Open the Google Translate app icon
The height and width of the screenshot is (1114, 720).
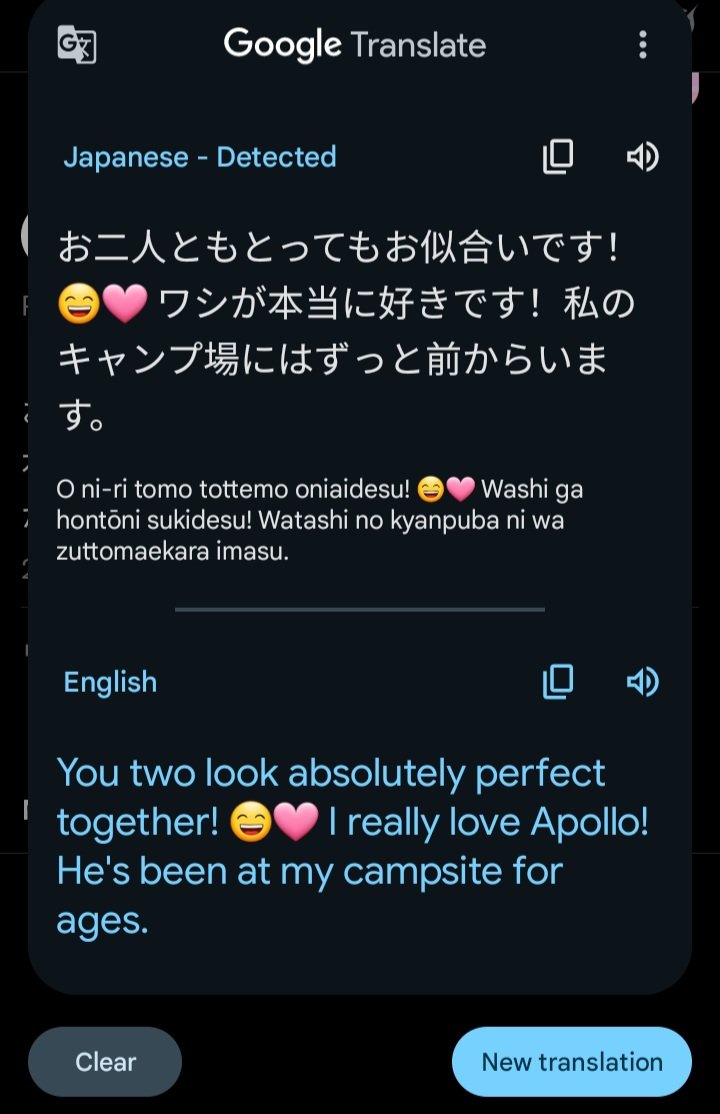77,44
